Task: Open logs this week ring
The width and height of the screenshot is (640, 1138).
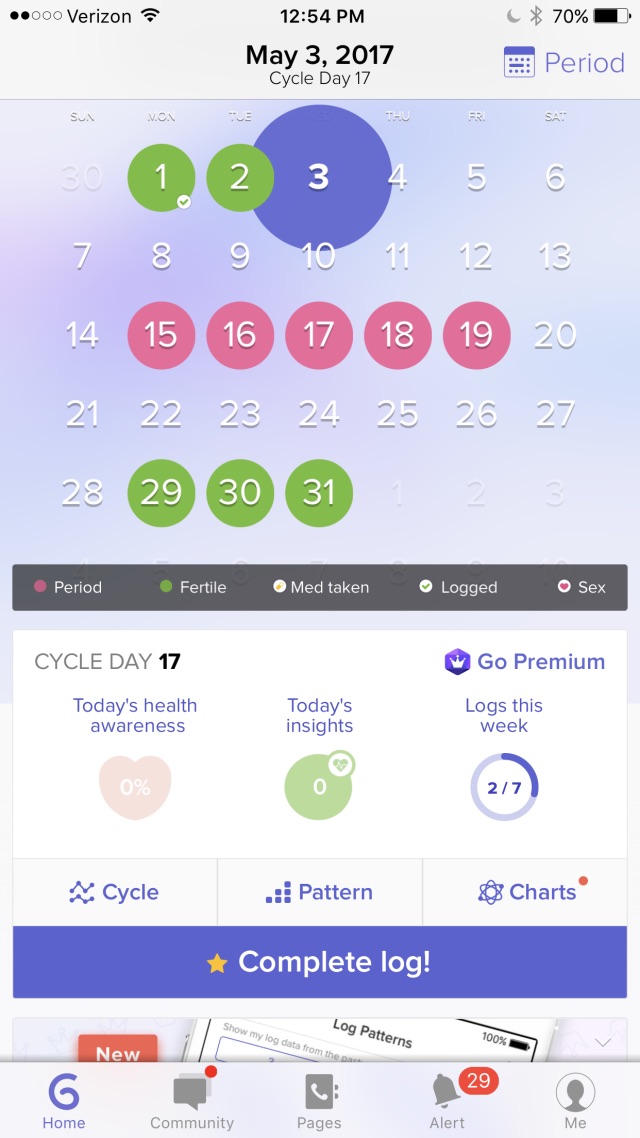Action: [504, 787]
